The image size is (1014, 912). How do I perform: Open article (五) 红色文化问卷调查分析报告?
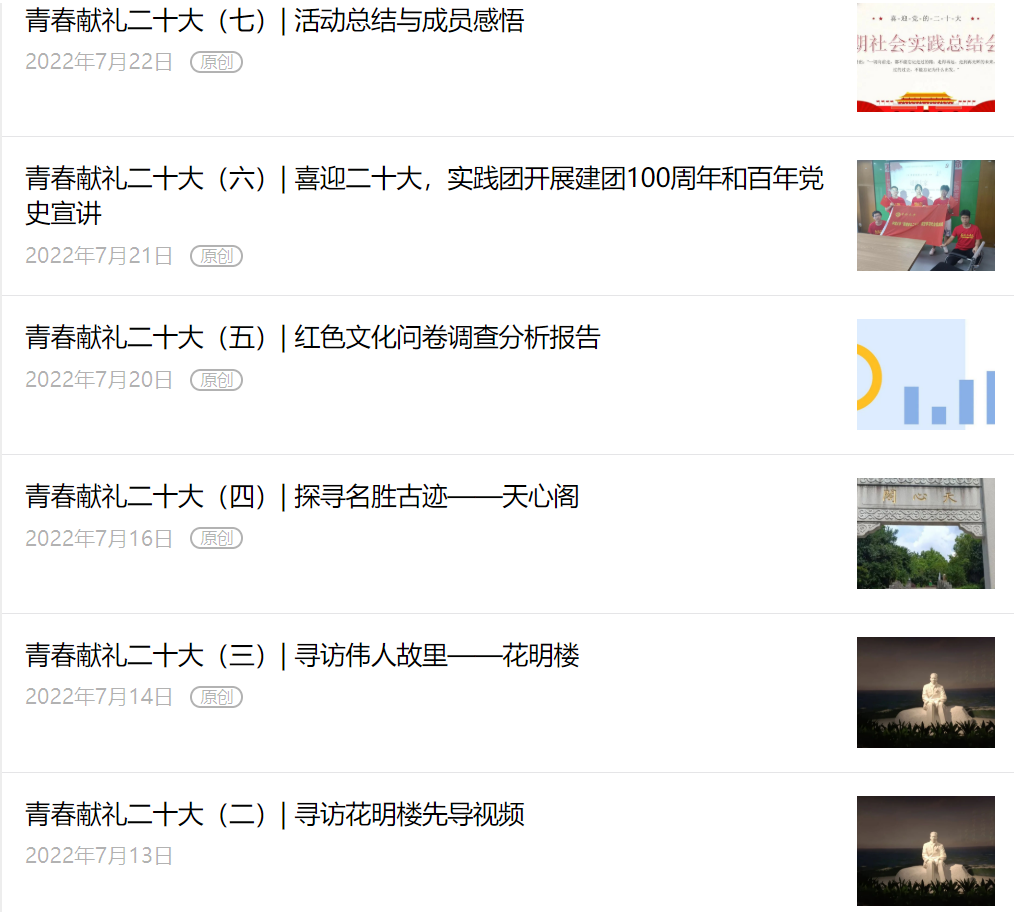312,338
